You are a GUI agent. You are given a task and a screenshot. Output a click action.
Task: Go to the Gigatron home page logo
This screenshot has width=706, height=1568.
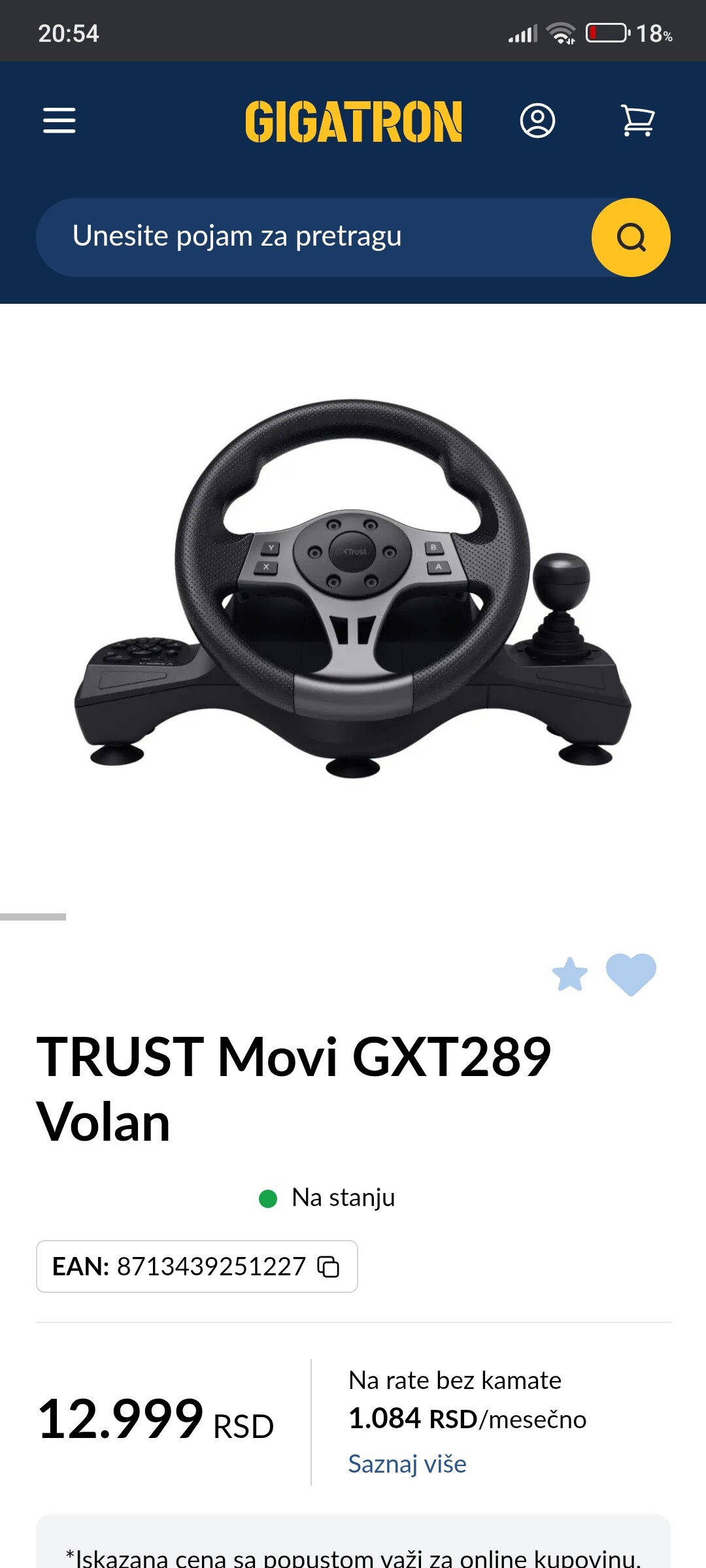pyautogui.click(x=354, y=122)
